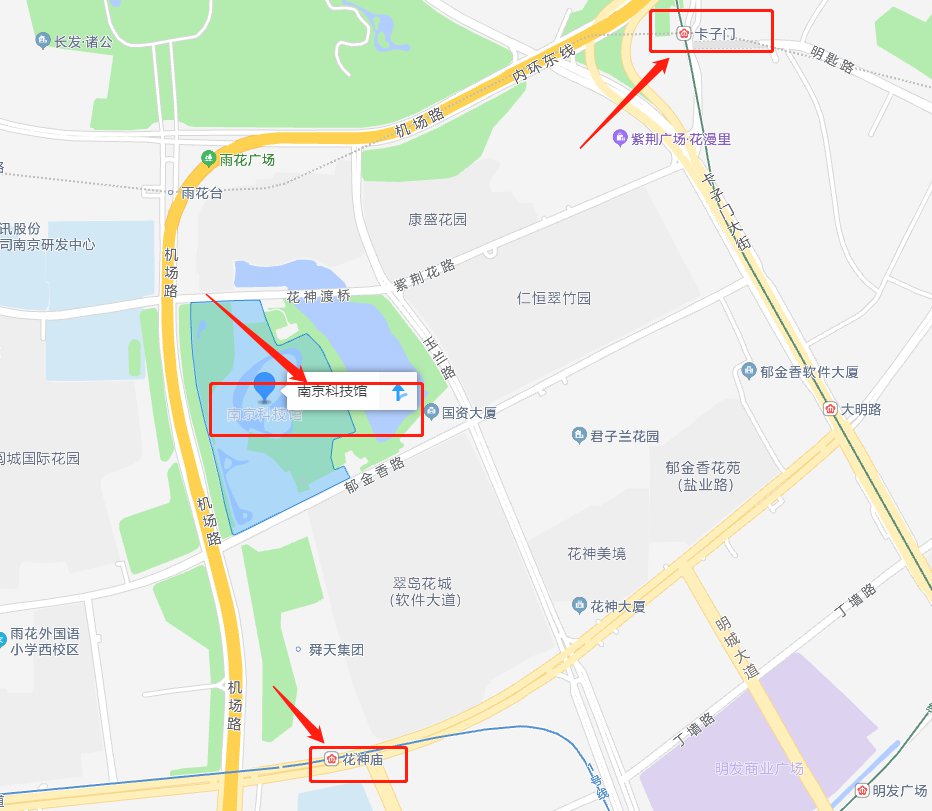The width and height of the screenshot is (932, 811).
Task: Open the 郁金香软件大厦 marker
Action: click(749, 371)
